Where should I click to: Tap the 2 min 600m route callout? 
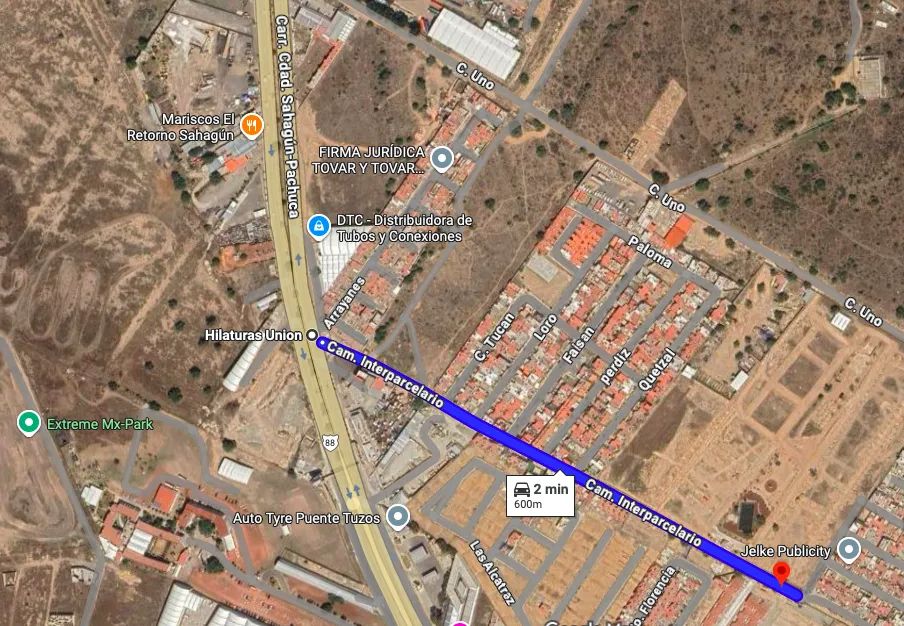[x=540, y=495]
